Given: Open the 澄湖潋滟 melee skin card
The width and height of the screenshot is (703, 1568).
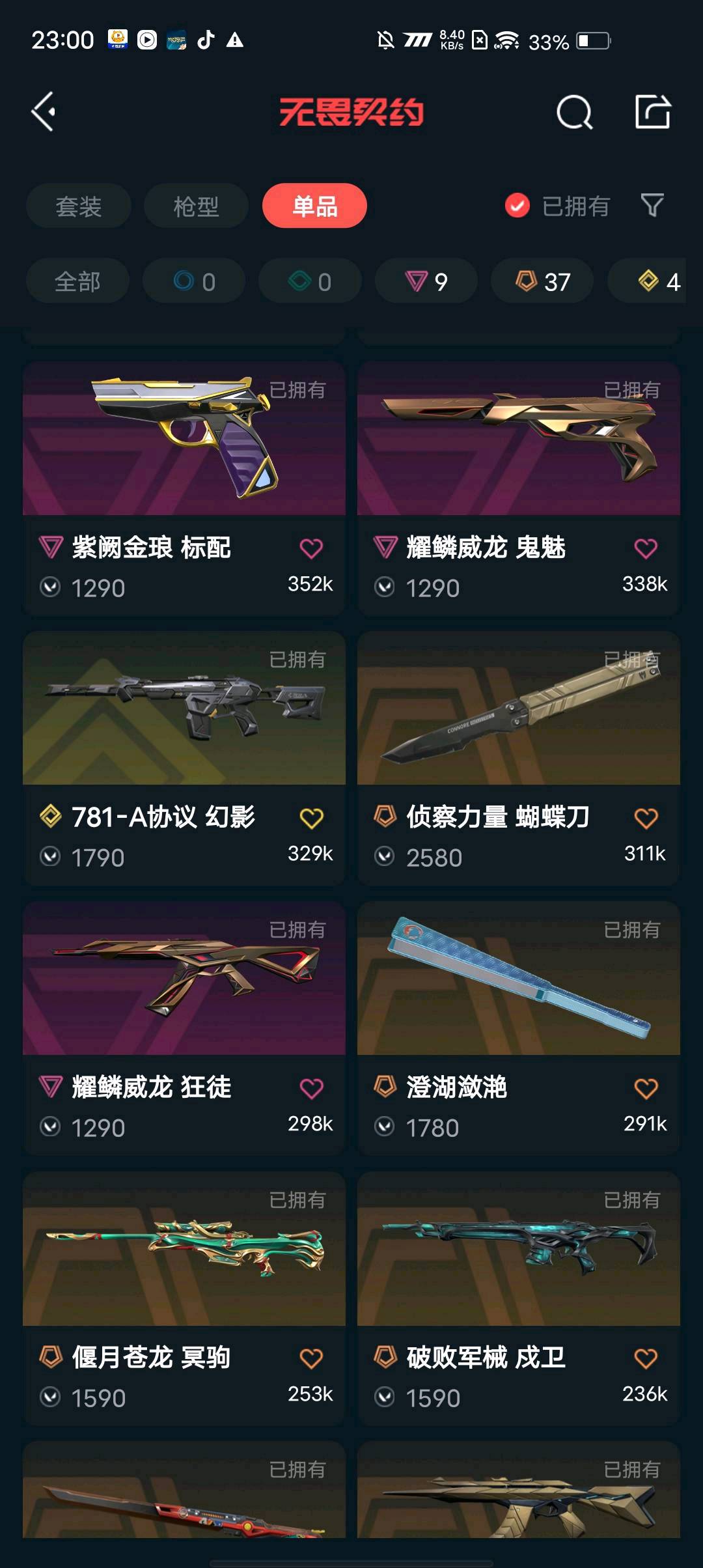Looking at the screenshot, I should coord(519,1028).
